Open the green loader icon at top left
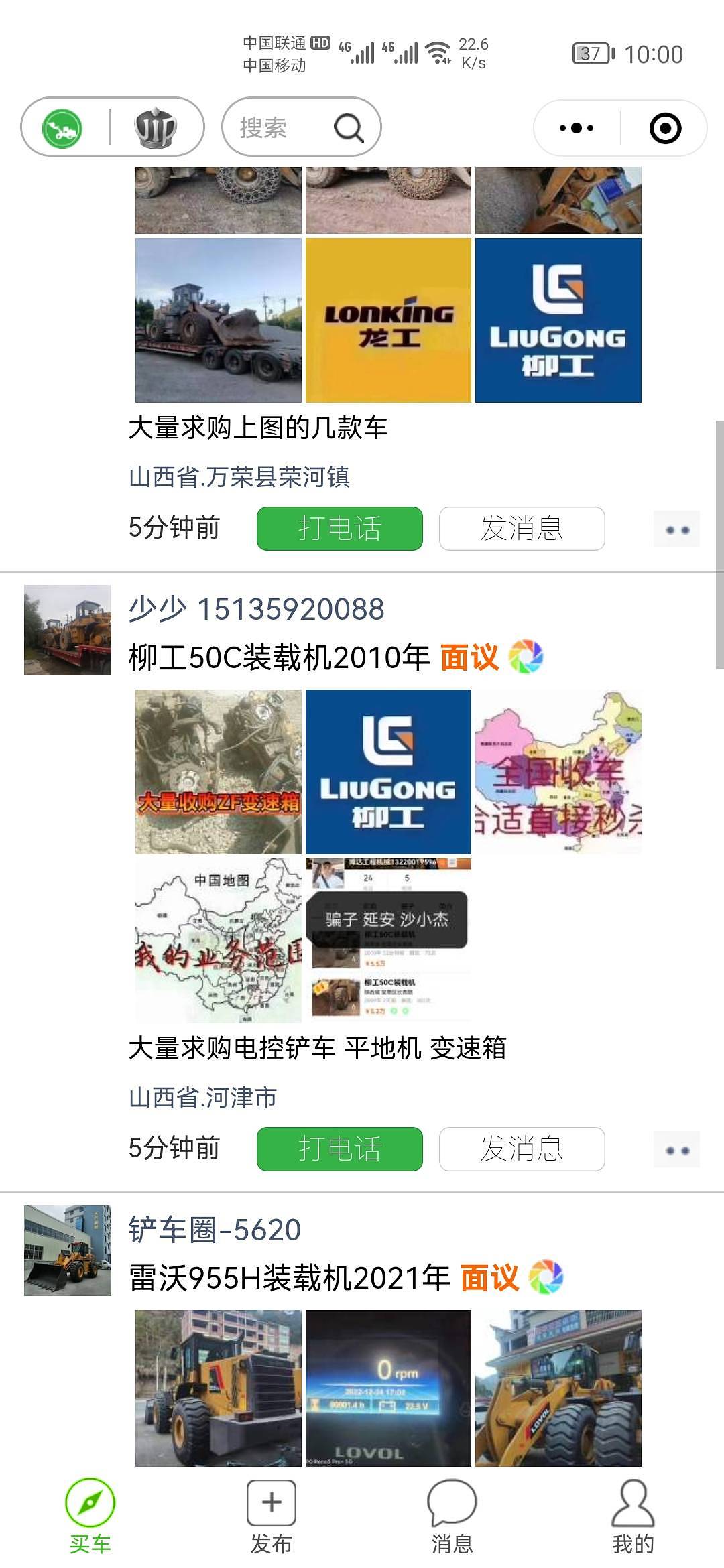 point(62,127)
